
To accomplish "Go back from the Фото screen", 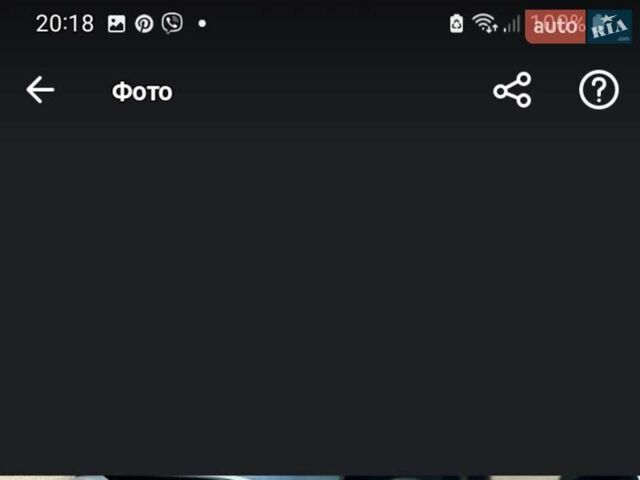I will [x=40, y=90].
